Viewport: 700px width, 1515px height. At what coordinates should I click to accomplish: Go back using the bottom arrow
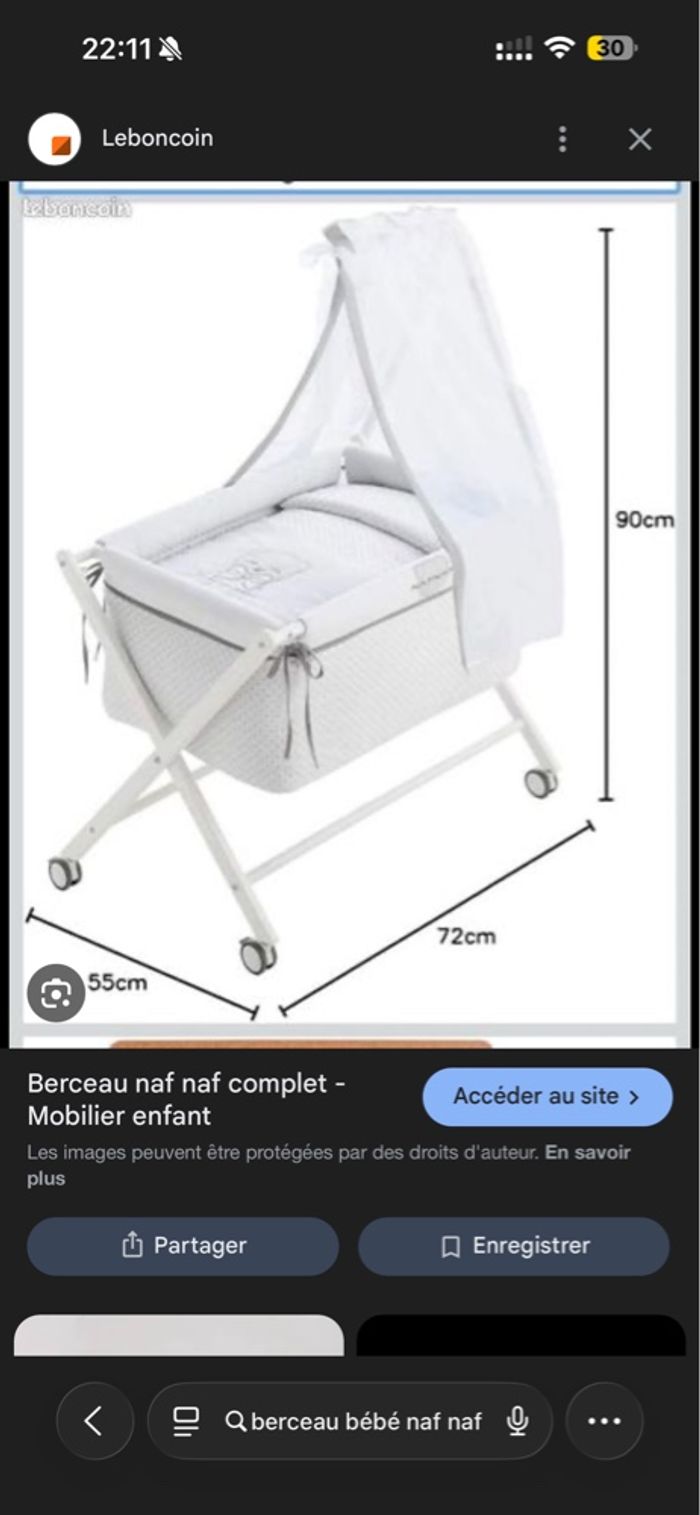[x=94, y=1421]
